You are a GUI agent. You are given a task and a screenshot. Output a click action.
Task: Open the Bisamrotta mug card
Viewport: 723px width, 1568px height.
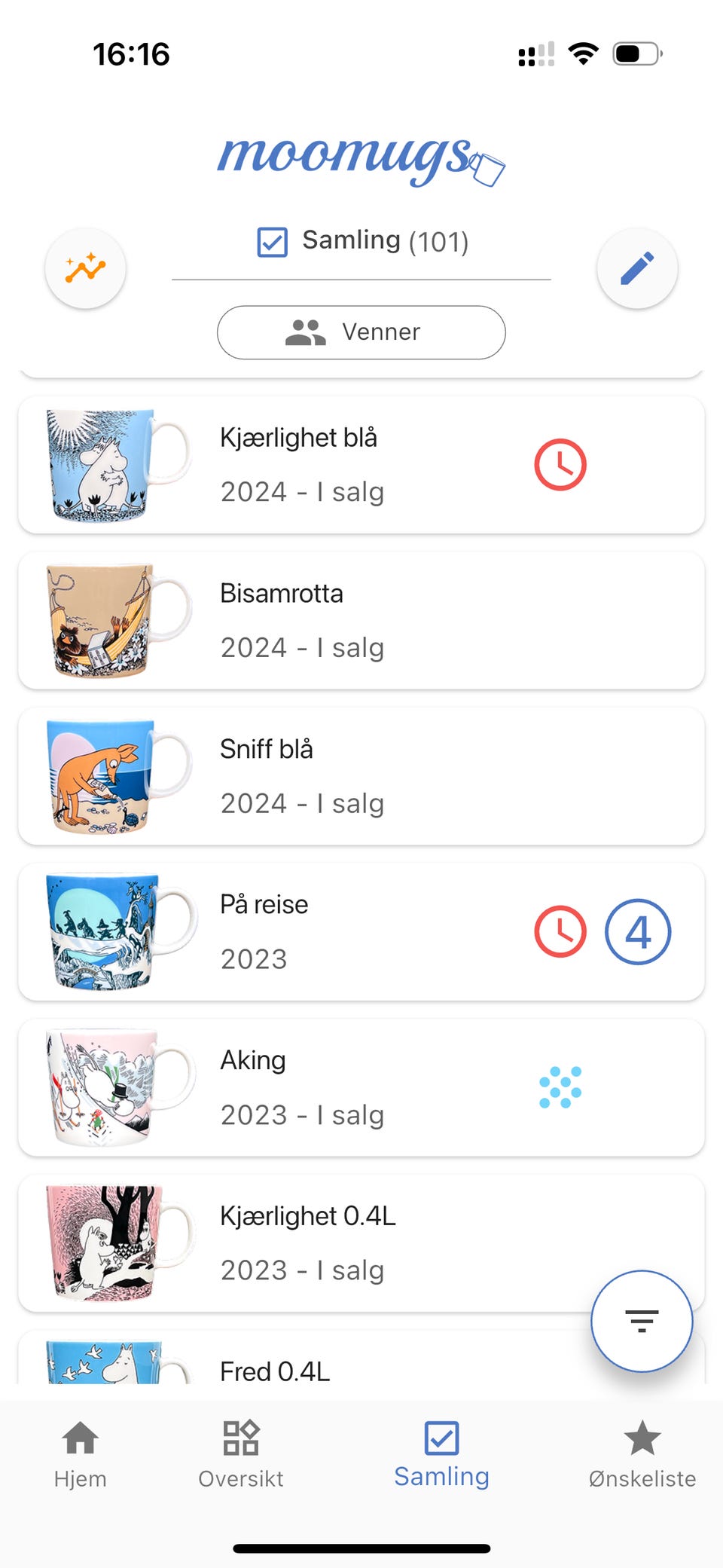point(361,620)
